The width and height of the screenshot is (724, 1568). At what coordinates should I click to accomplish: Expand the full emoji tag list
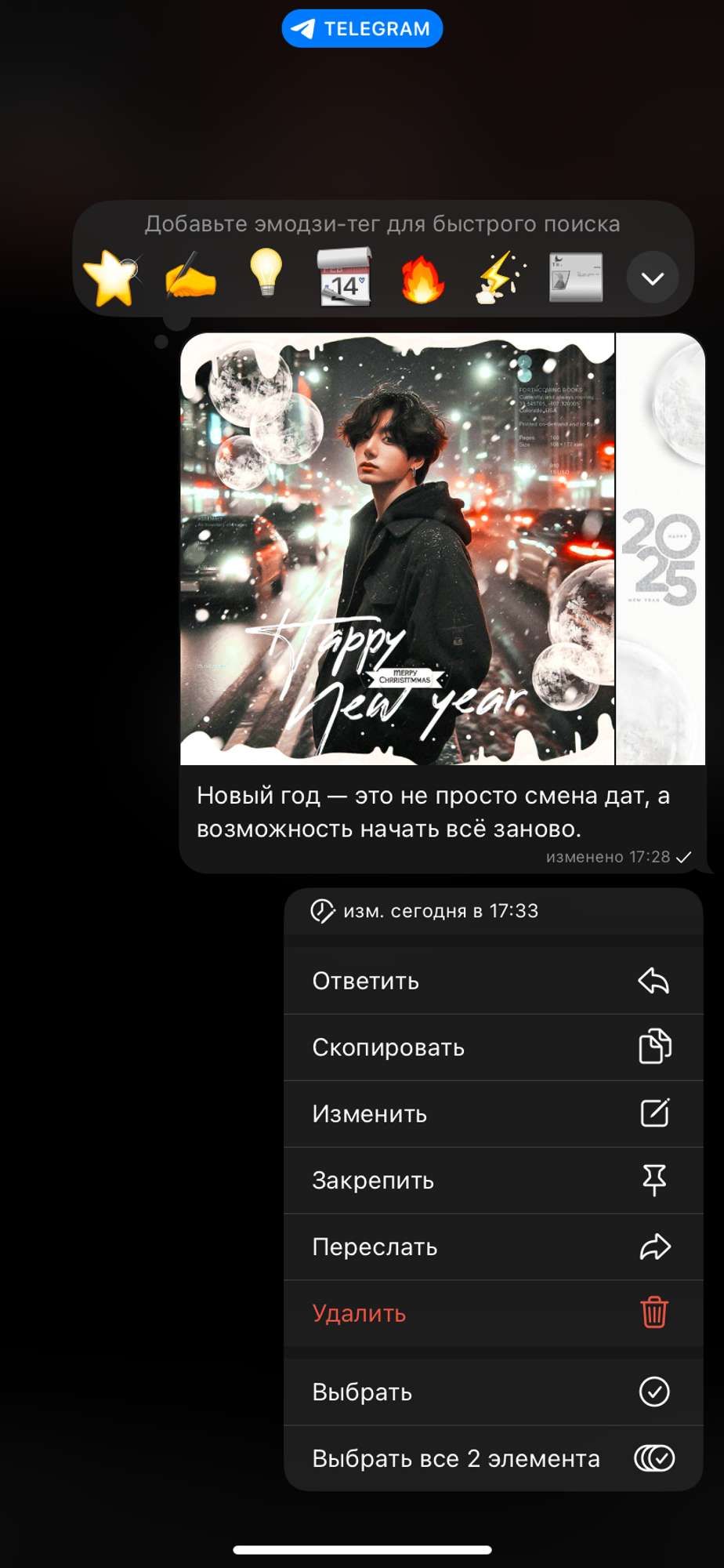[653, 278]
